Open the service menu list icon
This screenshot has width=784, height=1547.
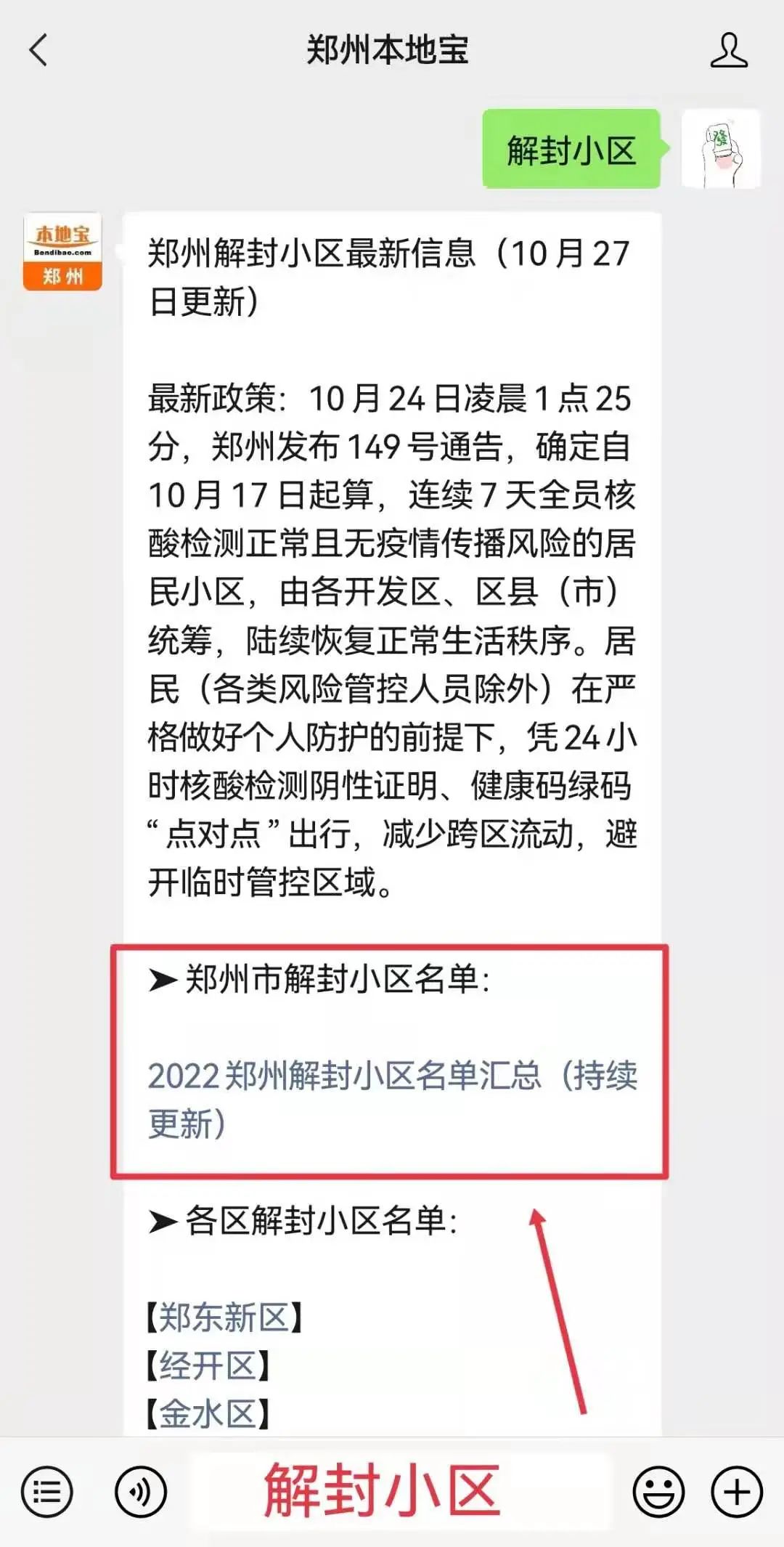47,1492
